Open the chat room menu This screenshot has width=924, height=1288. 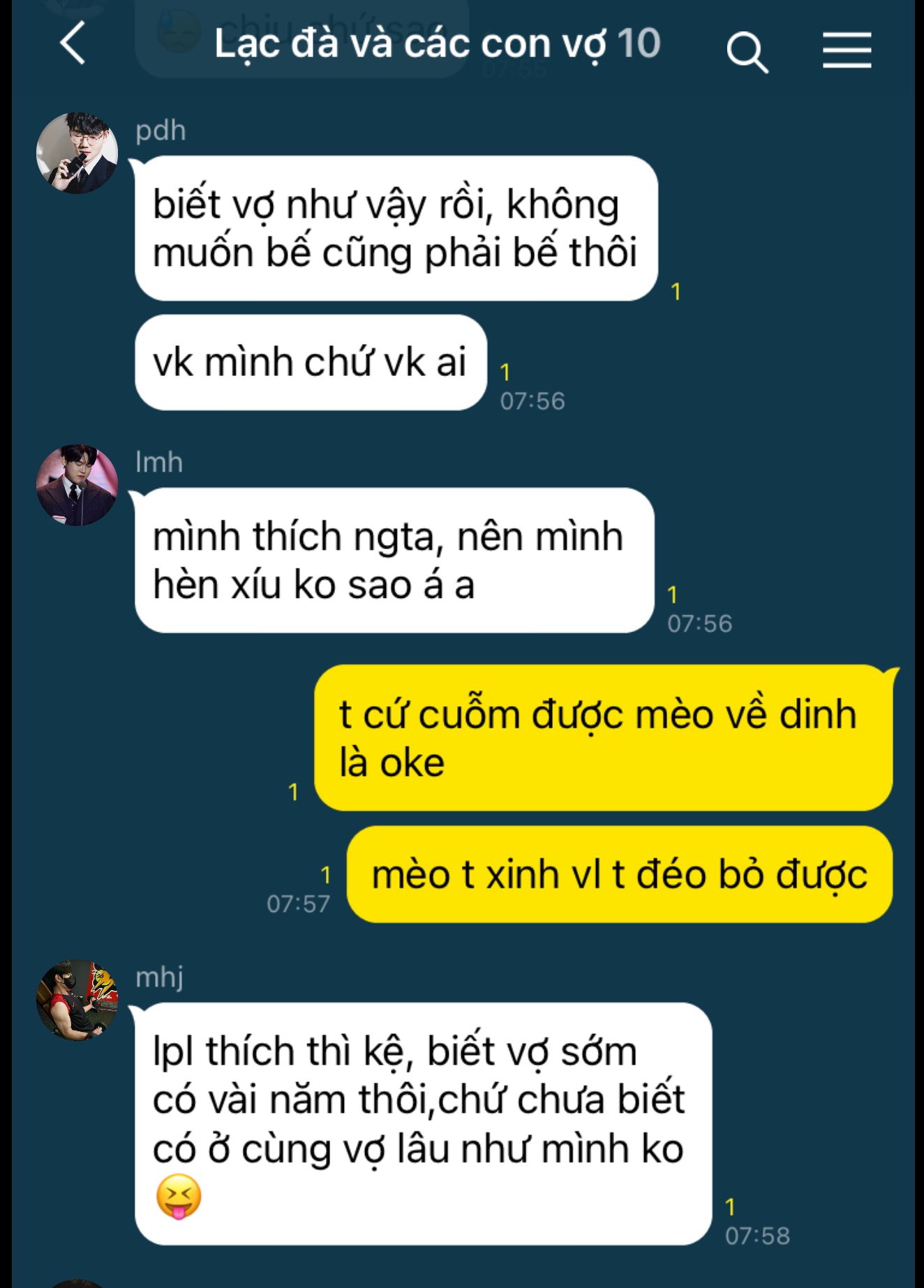click(847, 50)
